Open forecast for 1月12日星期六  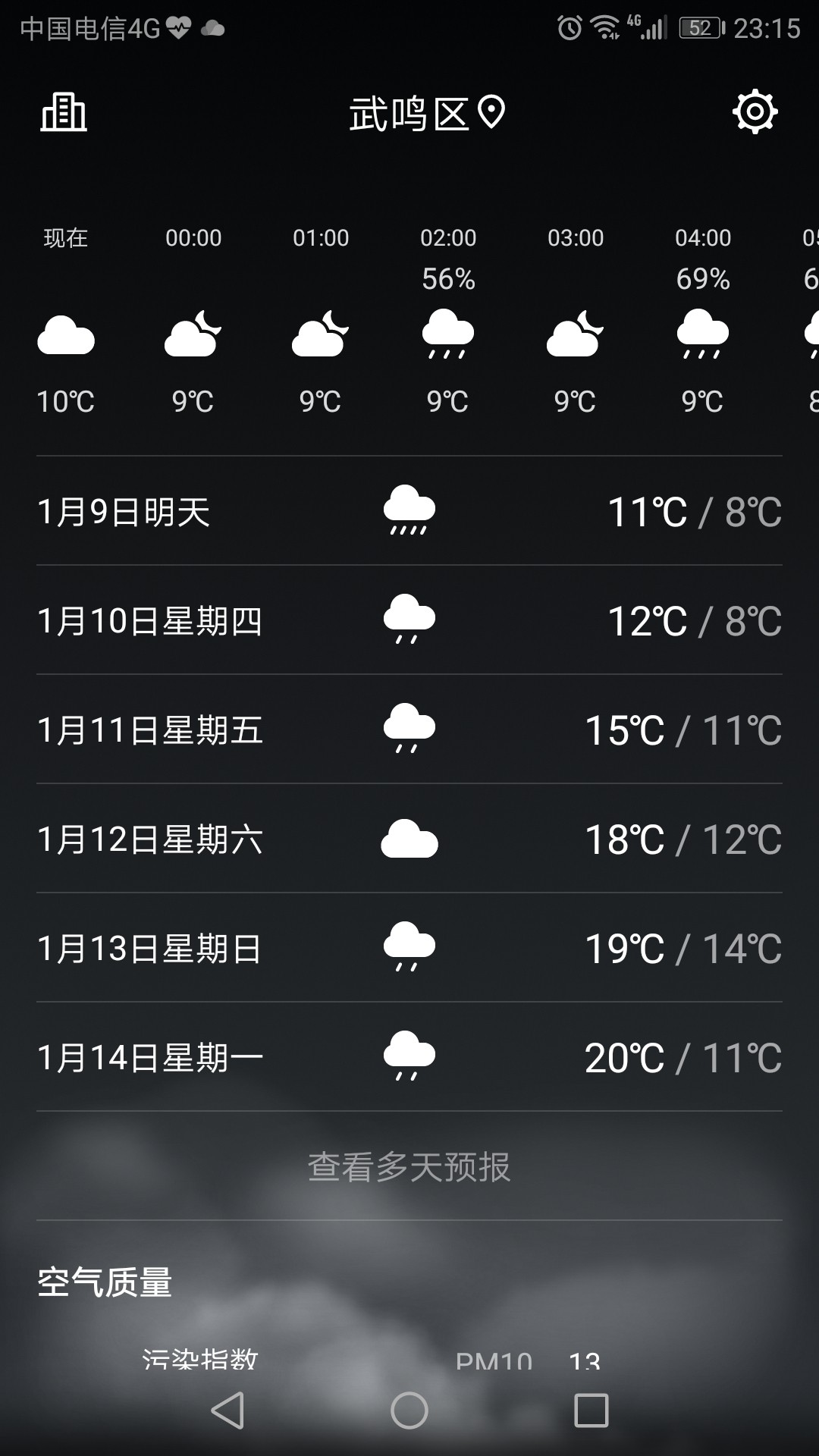(409, 839)
